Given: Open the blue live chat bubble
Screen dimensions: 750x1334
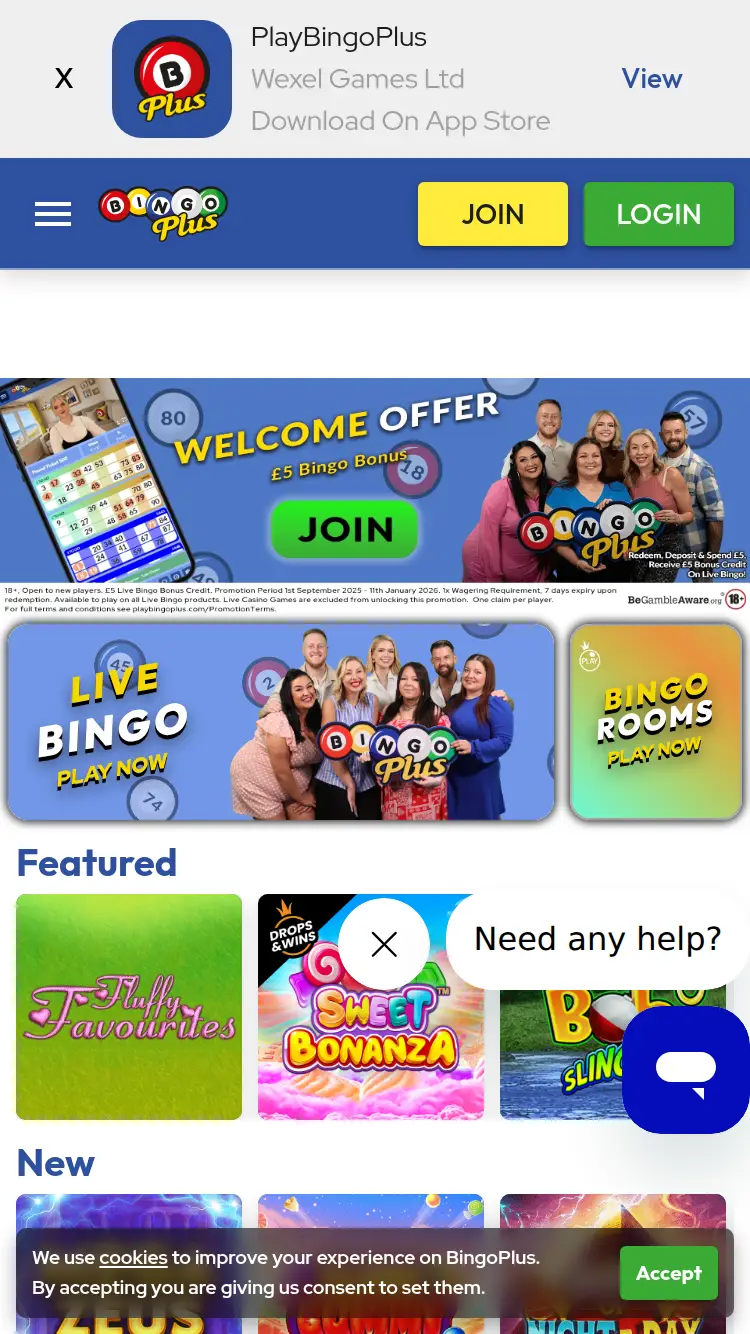Looking at the screenshot, I should coord(685,1070).
